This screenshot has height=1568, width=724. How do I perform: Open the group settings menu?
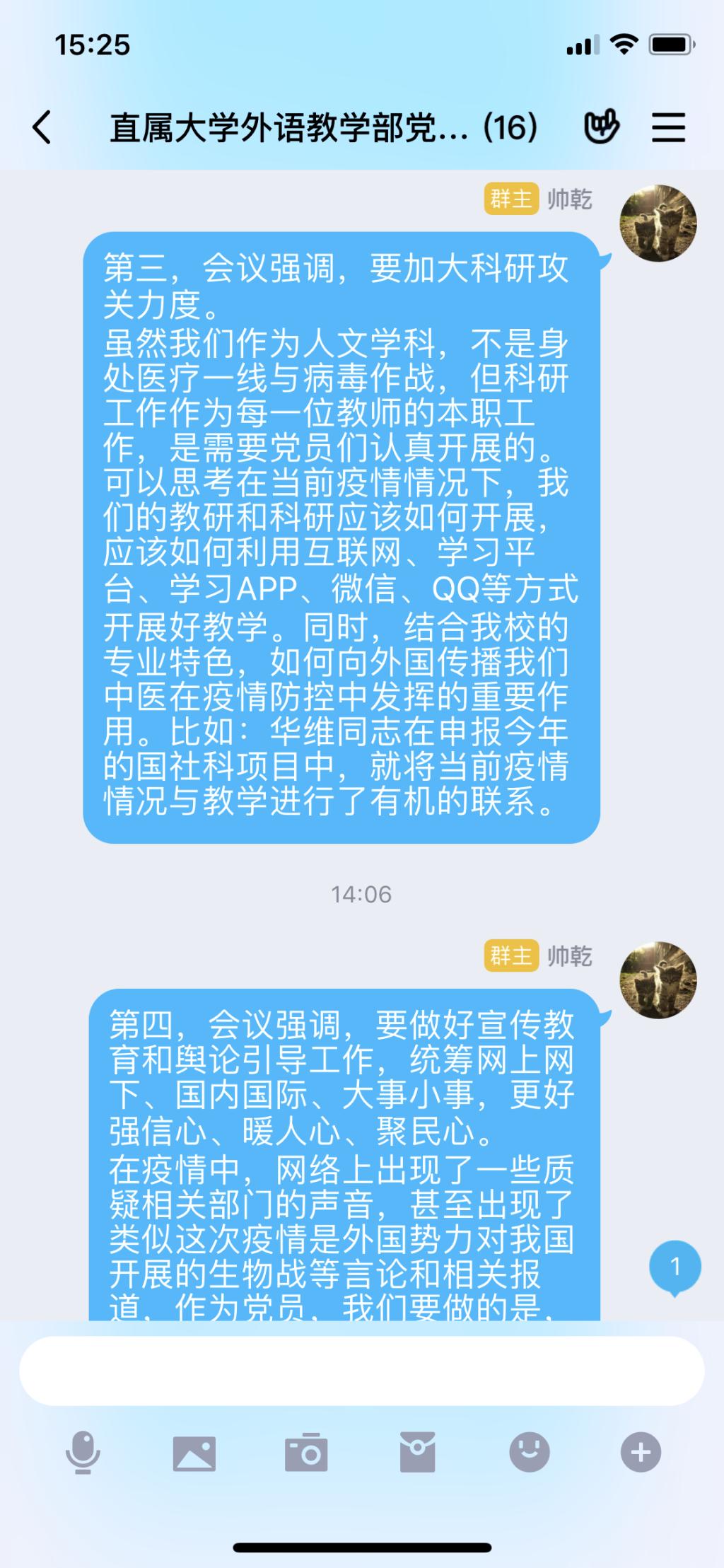668,128
